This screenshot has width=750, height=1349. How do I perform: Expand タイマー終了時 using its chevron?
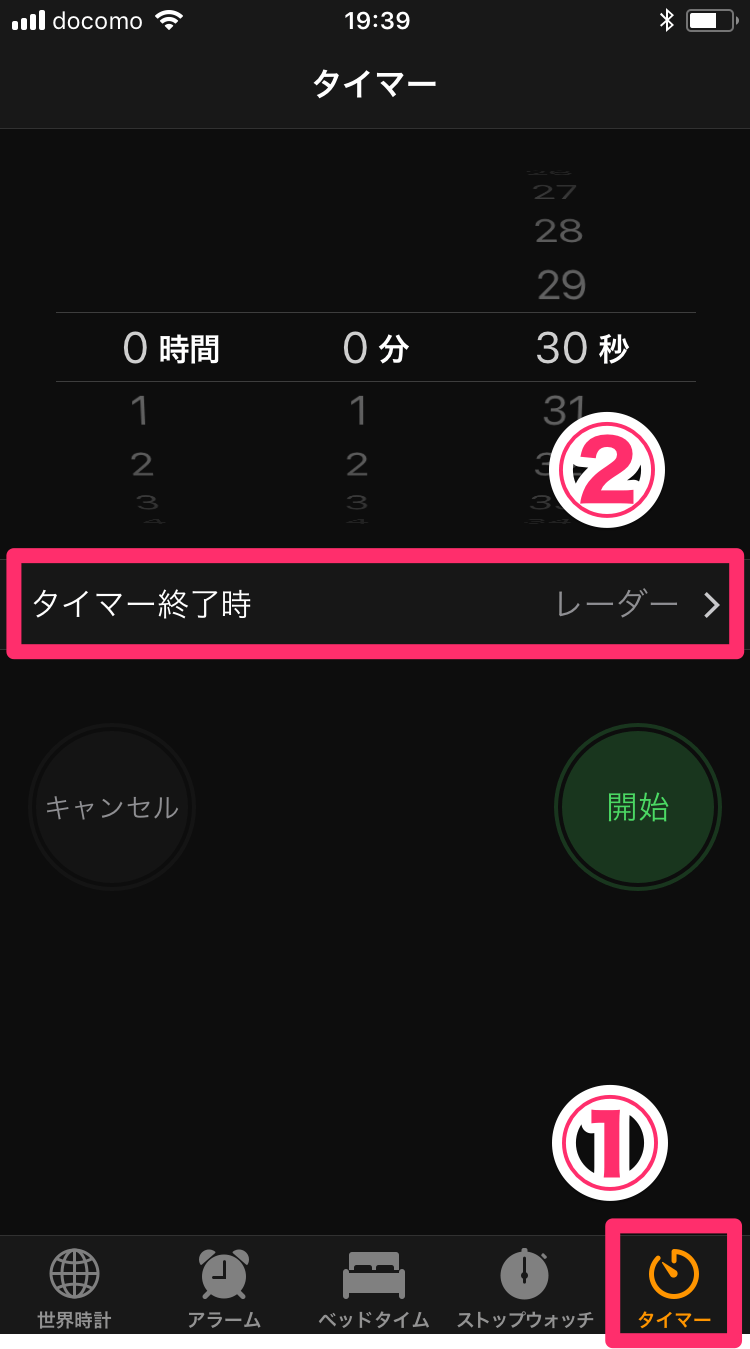[x=712, y=604]
